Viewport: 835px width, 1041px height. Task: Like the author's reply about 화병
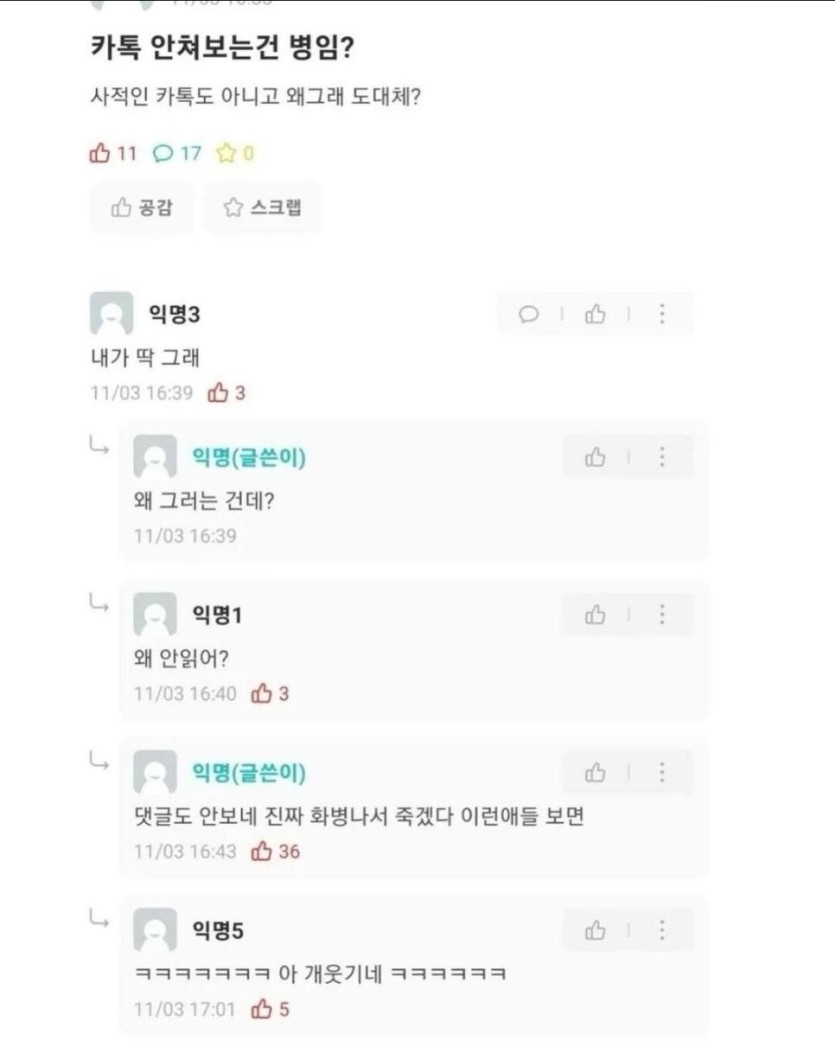[x=595, y=772]
